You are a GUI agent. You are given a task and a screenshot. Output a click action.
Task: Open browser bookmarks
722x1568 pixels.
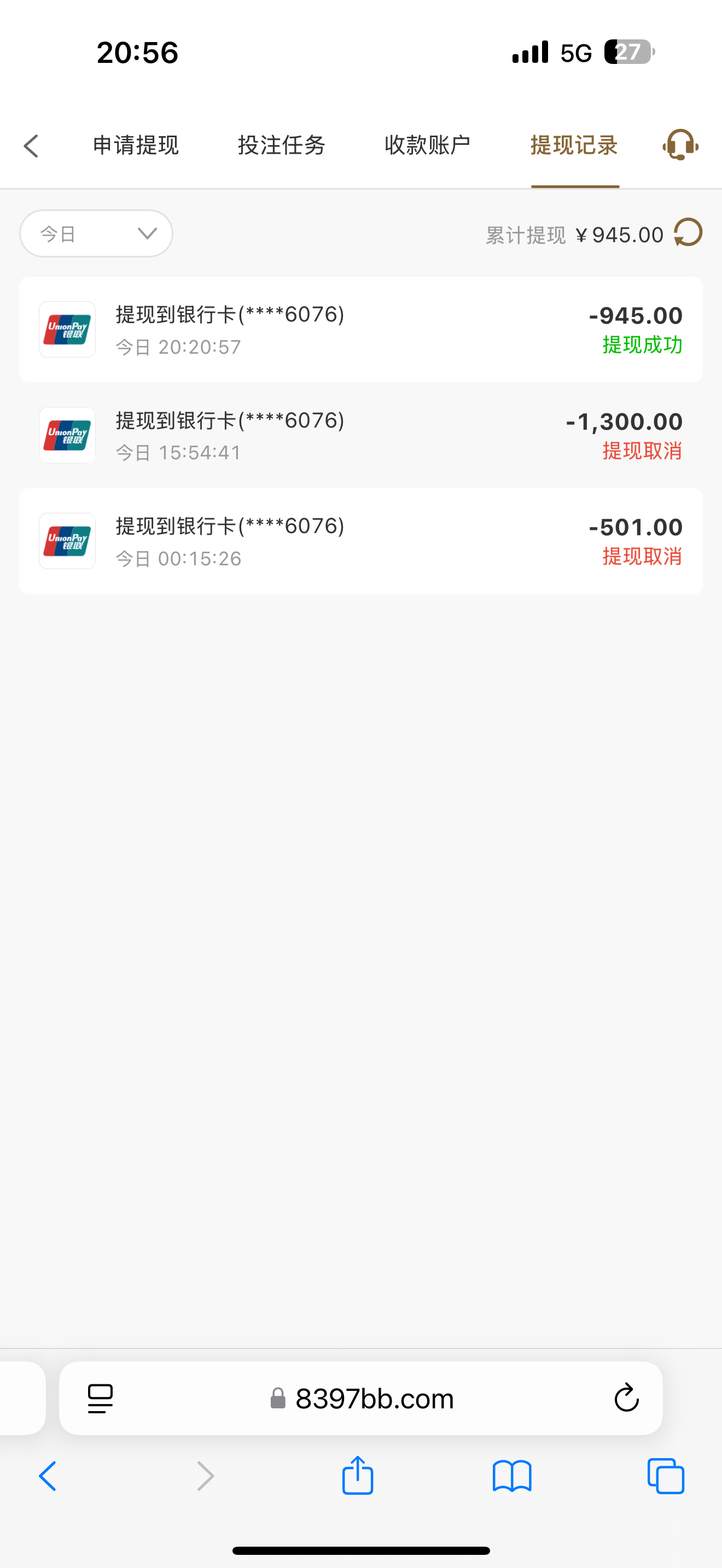[512, 1476]
